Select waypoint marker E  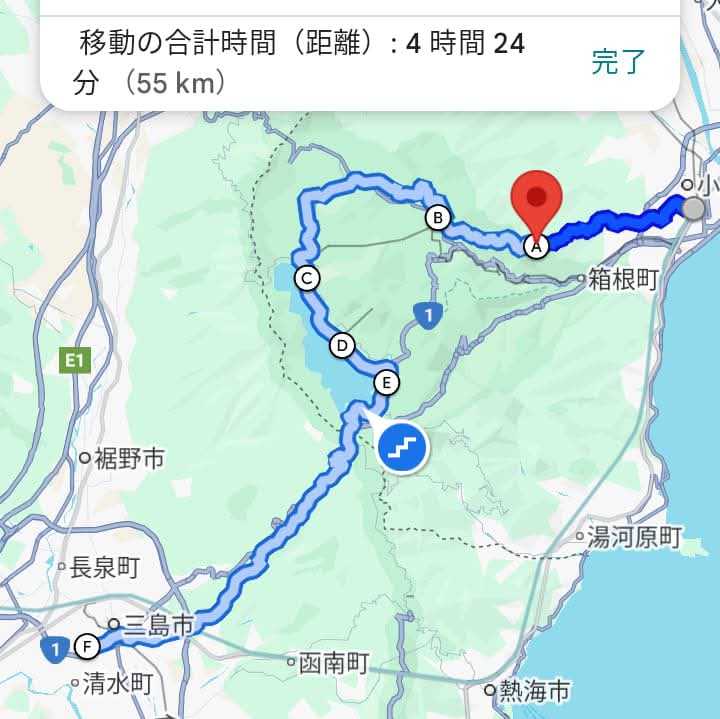pos(385,382)
